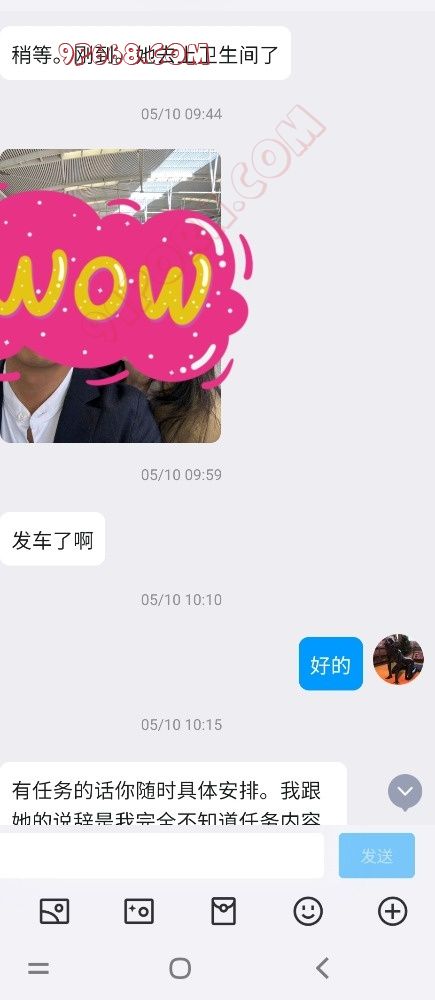Go back with the system back button
This screenshot has height=1000, width=435.
(323, 968)
